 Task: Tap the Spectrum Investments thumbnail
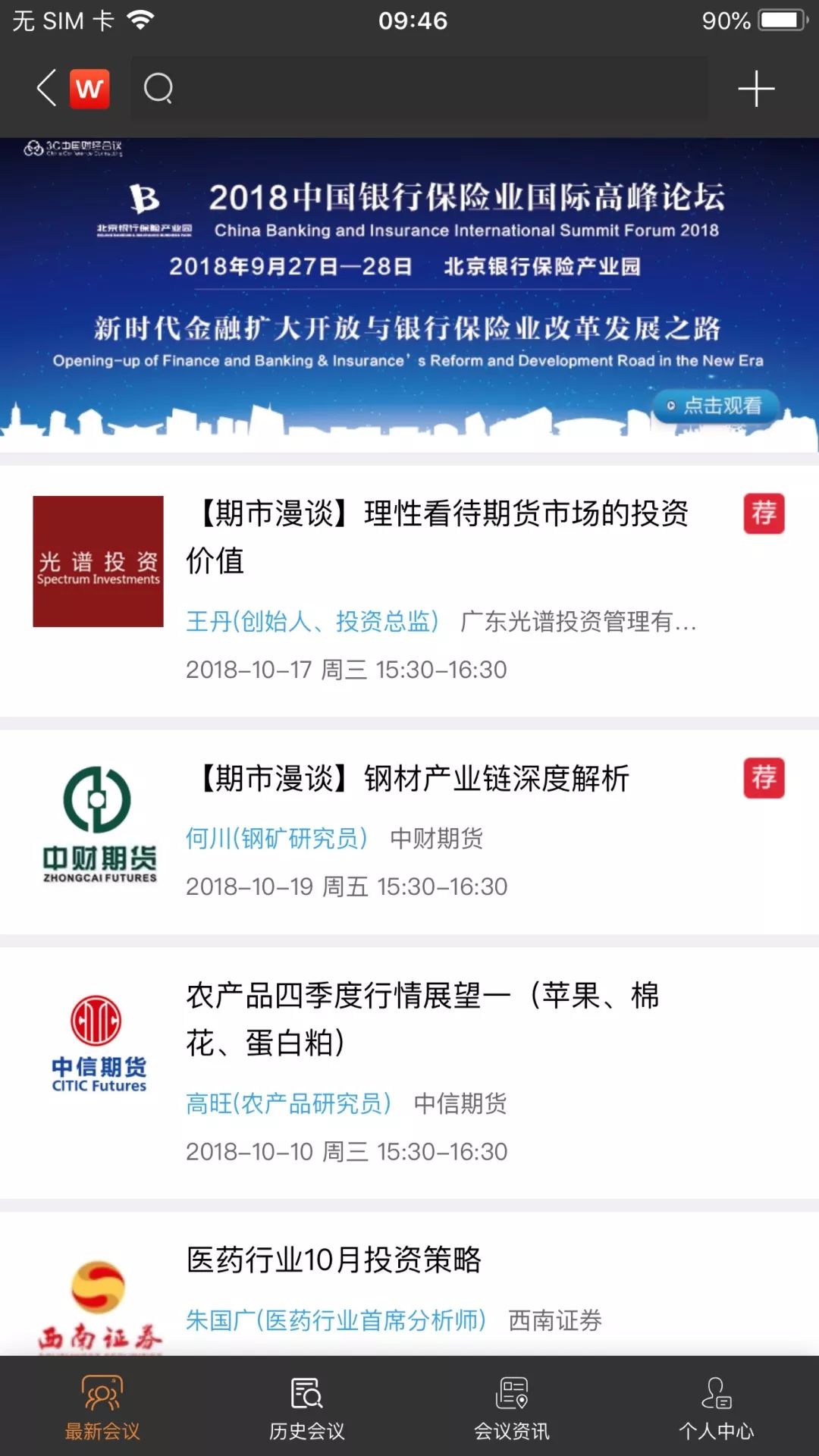pyautogui.click(x=99, y=561)
